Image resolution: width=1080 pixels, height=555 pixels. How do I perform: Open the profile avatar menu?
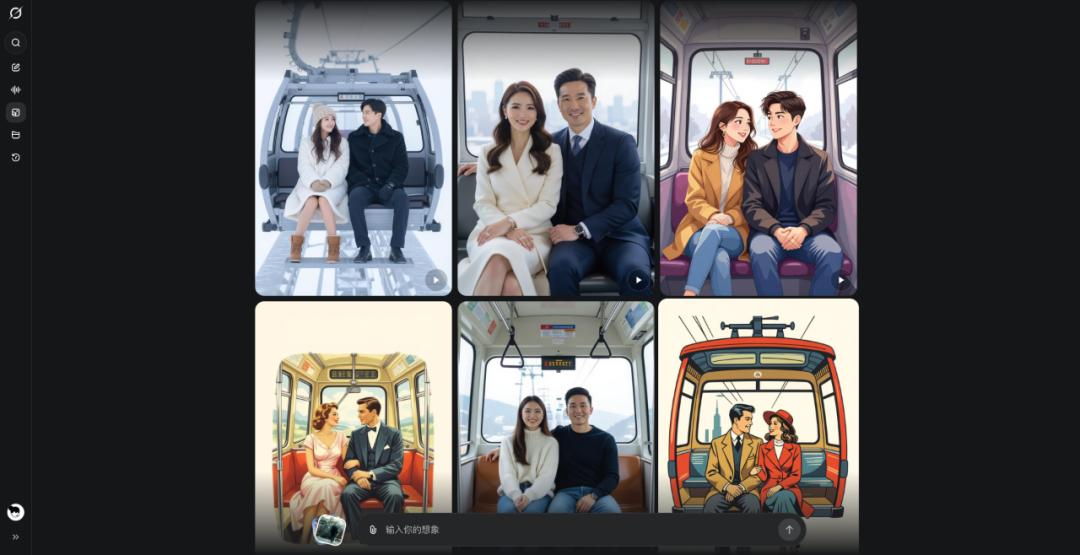coord(15,512)
